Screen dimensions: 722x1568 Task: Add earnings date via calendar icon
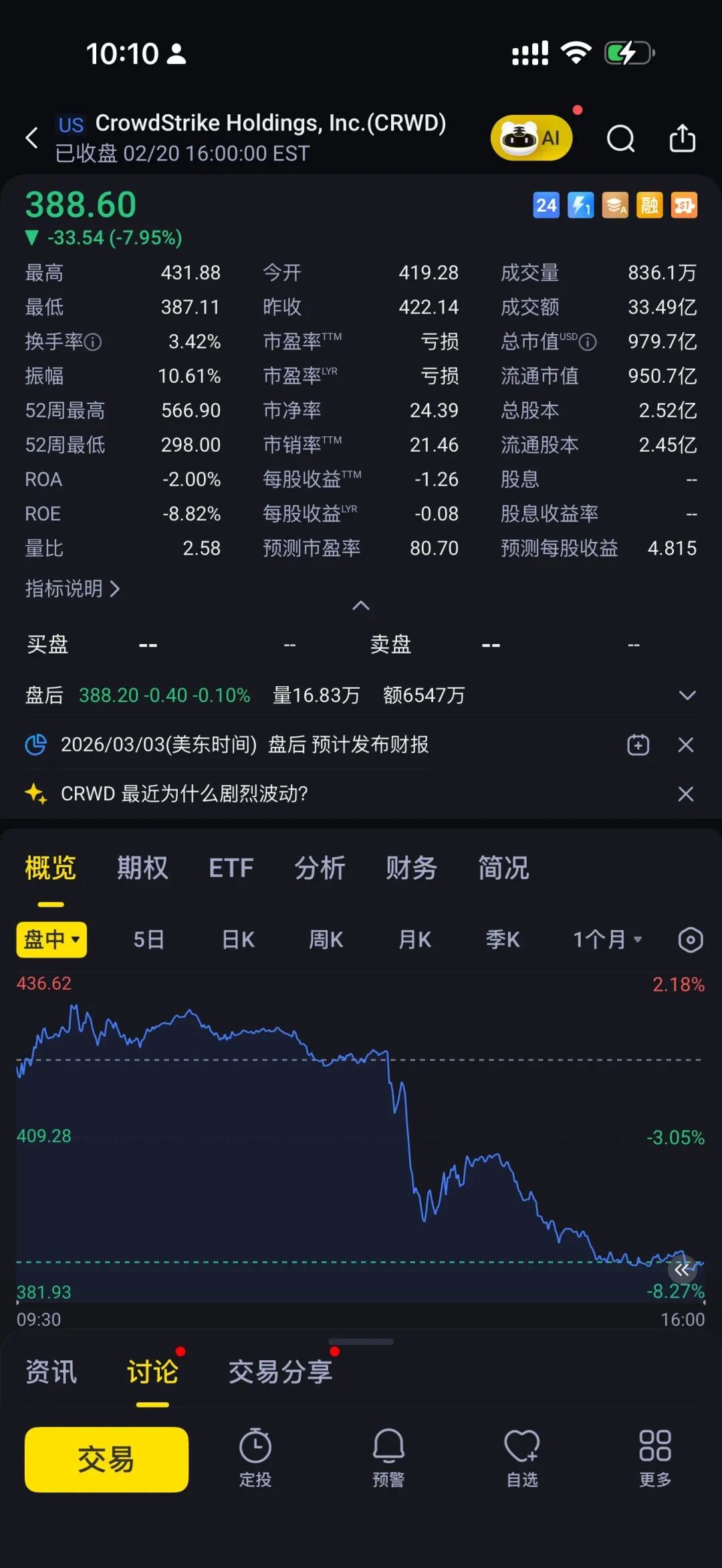[x=638, y=744]
